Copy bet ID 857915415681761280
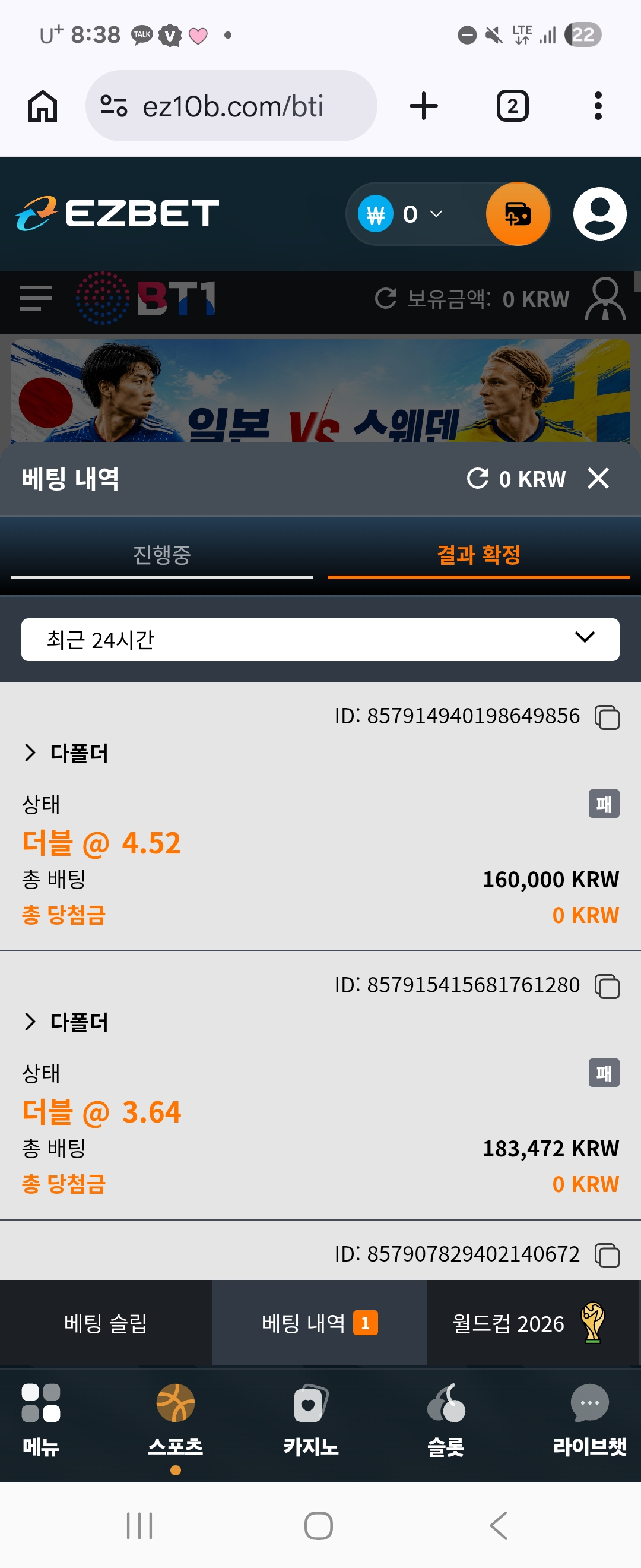 pos(607,986)
